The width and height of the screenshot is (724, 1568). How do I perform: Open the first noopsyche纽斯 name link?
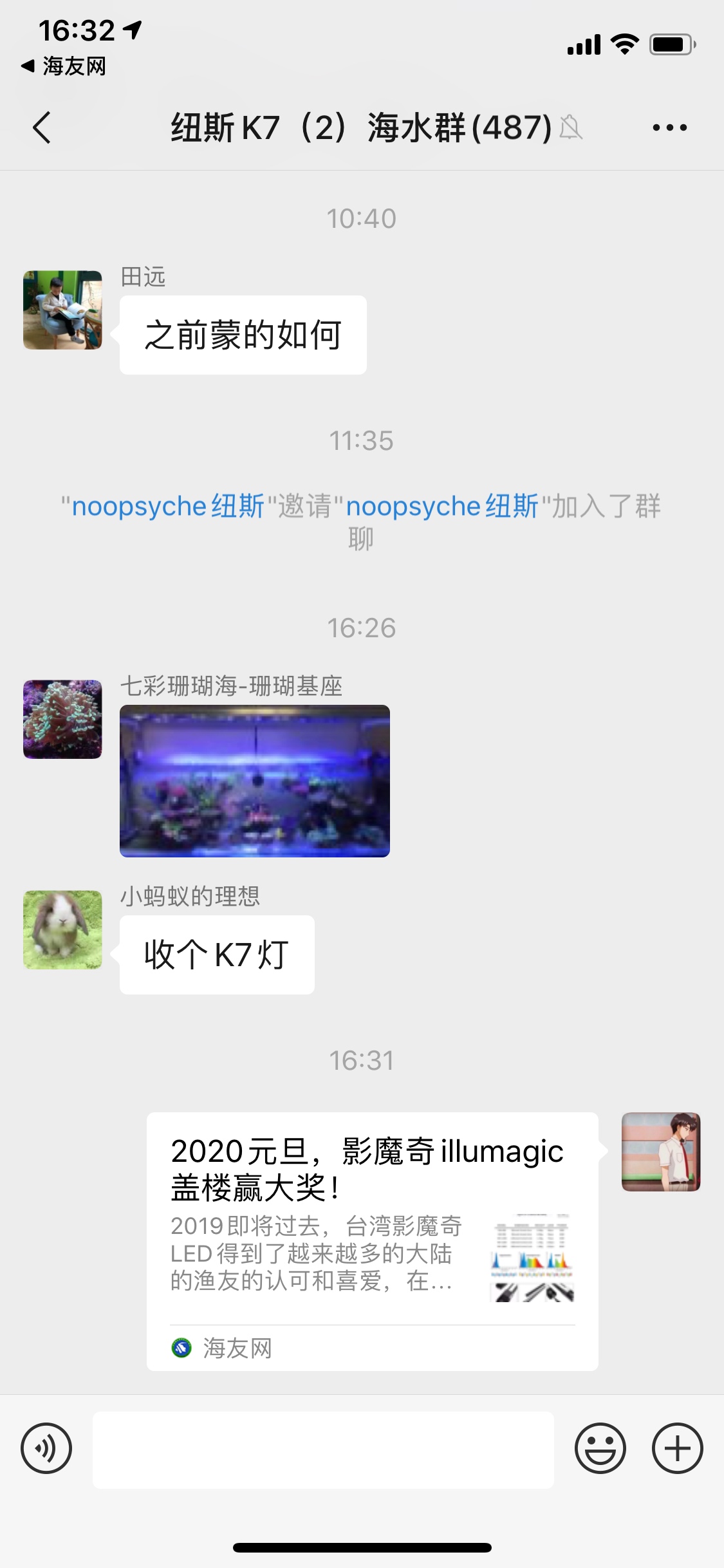[167, 507]
